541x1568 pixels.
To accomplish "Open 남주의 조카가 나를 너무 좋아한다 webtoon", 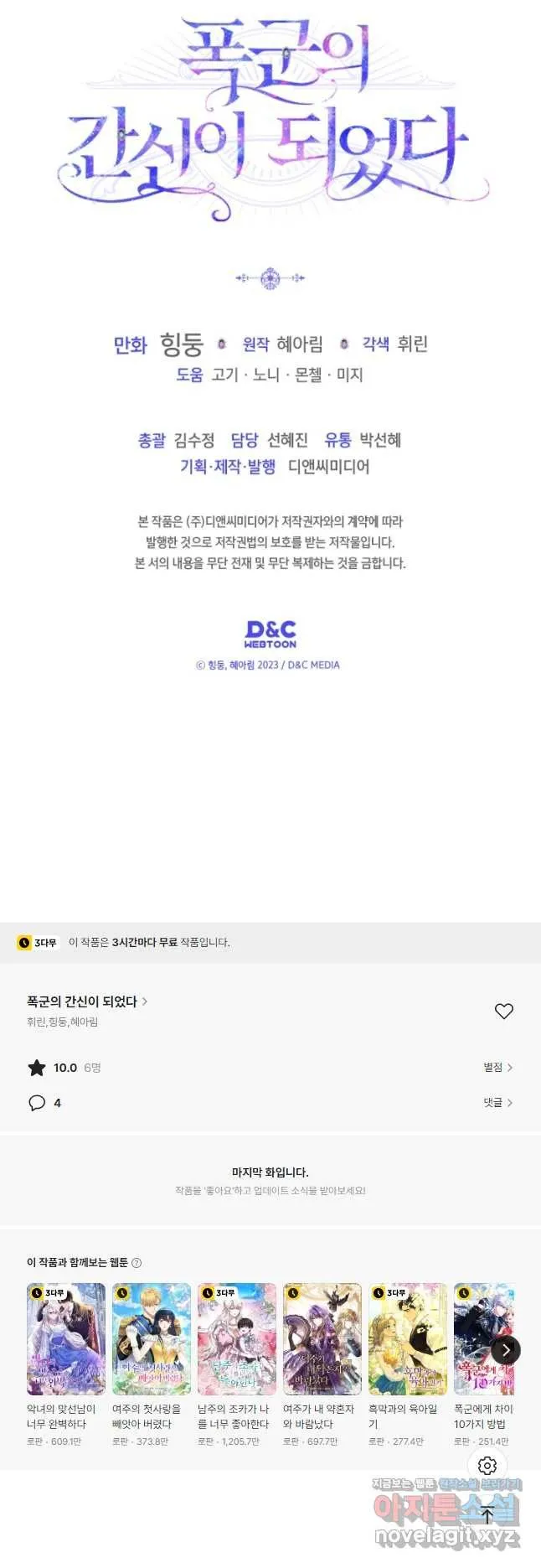I will tap(236, 1339).
